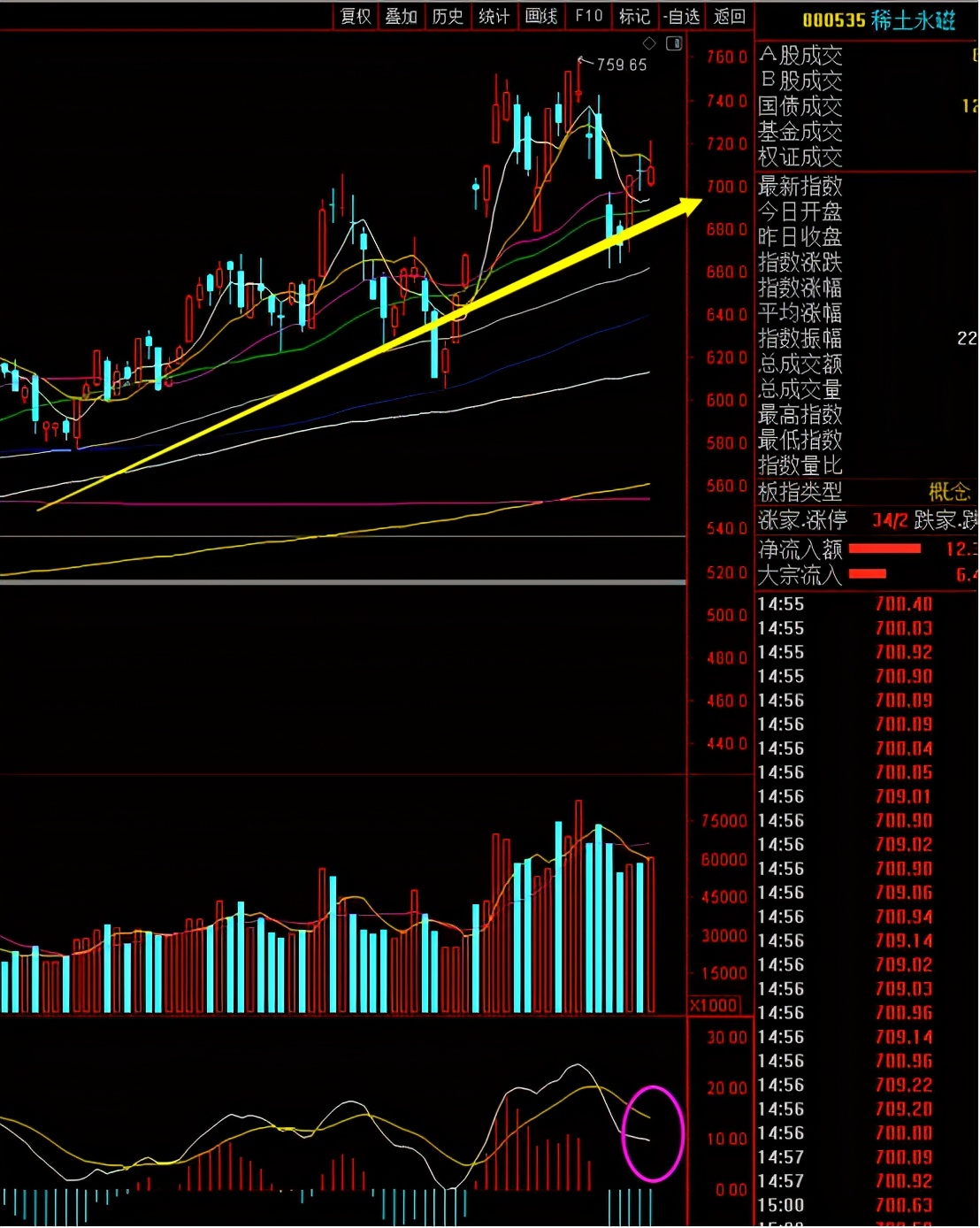Open the 统计 statistics tool
Viewport: 980px width, 1228px height.
[494, 16]
